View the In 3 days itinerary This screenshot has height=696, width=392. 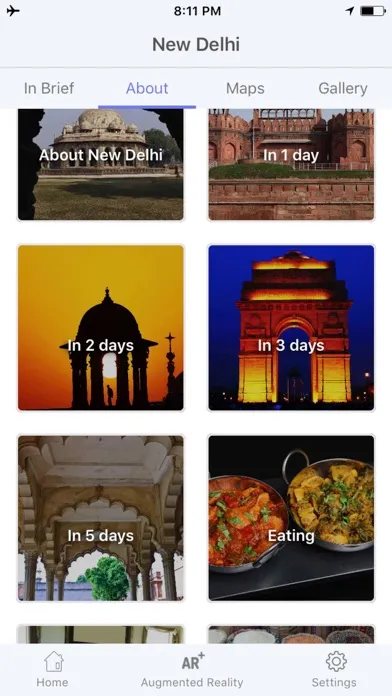click(x=291, y=328)
